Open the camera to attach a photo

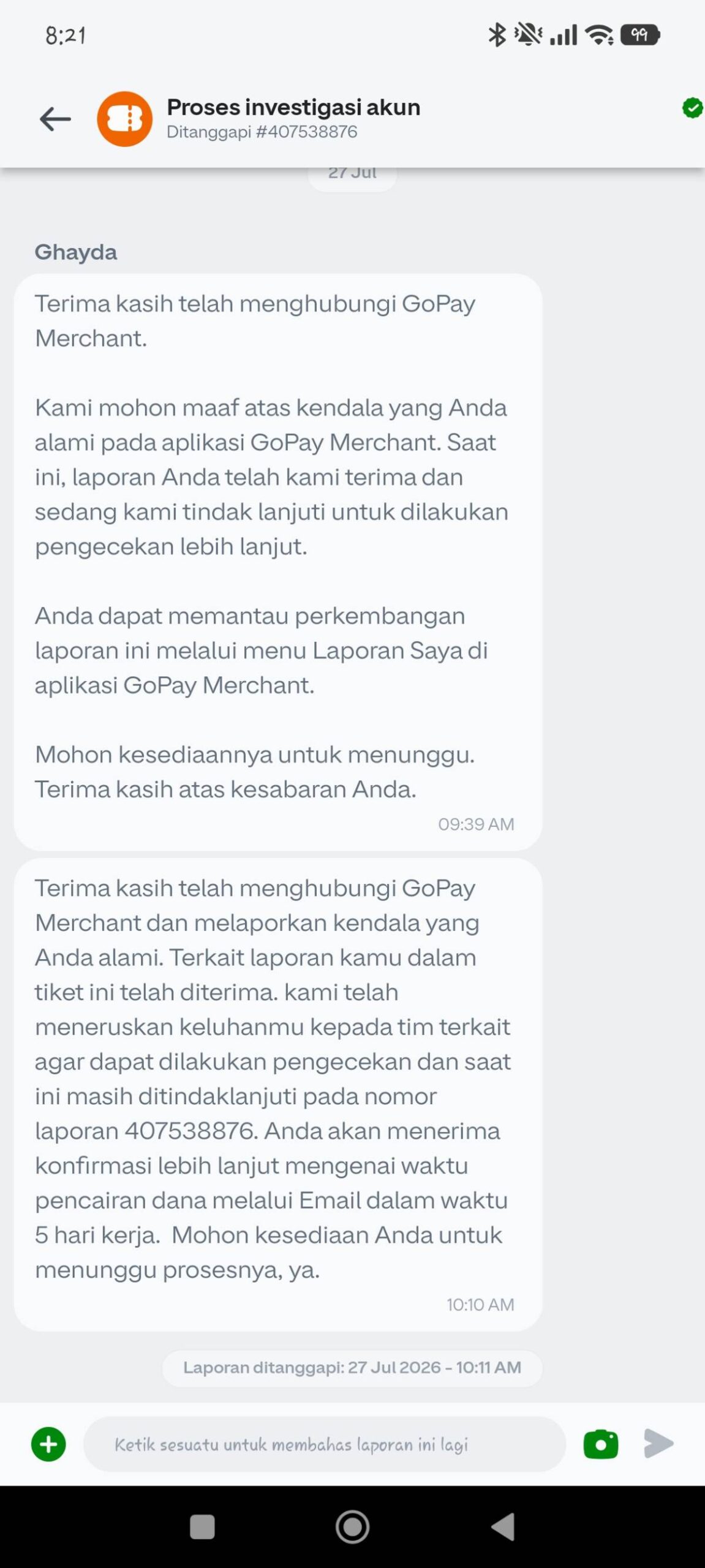point(601,1444)
